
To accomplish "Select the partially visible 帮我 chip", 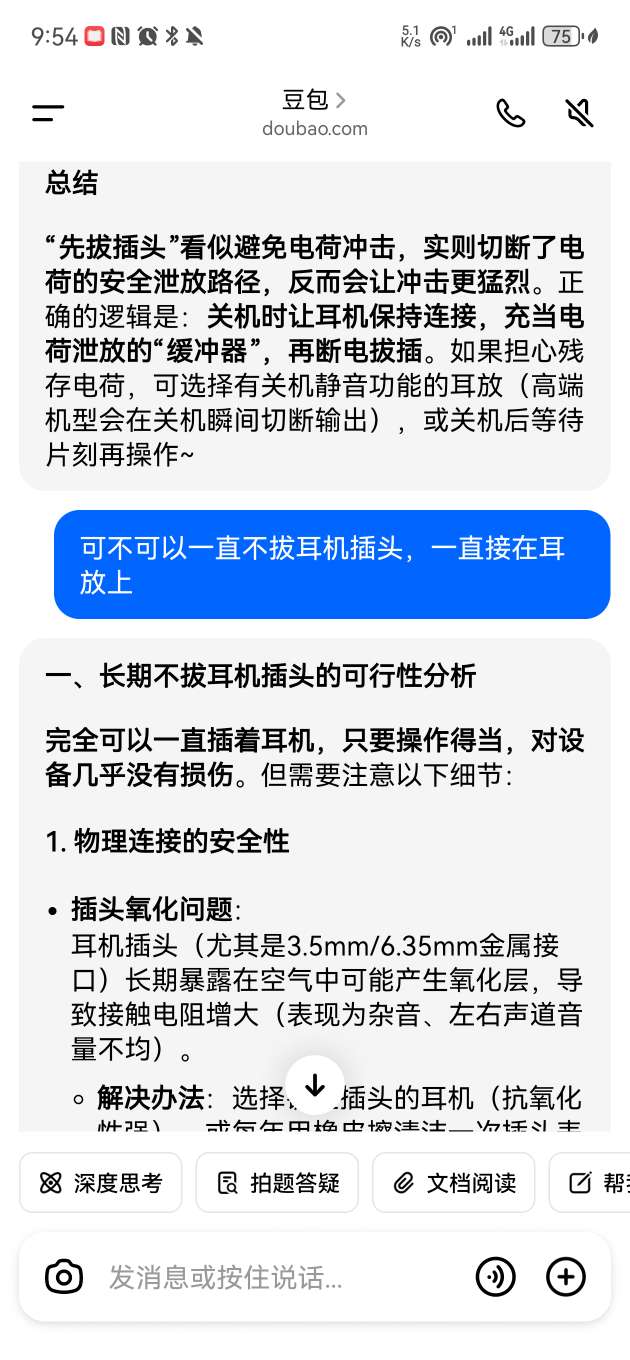I will coord(590,1183).
